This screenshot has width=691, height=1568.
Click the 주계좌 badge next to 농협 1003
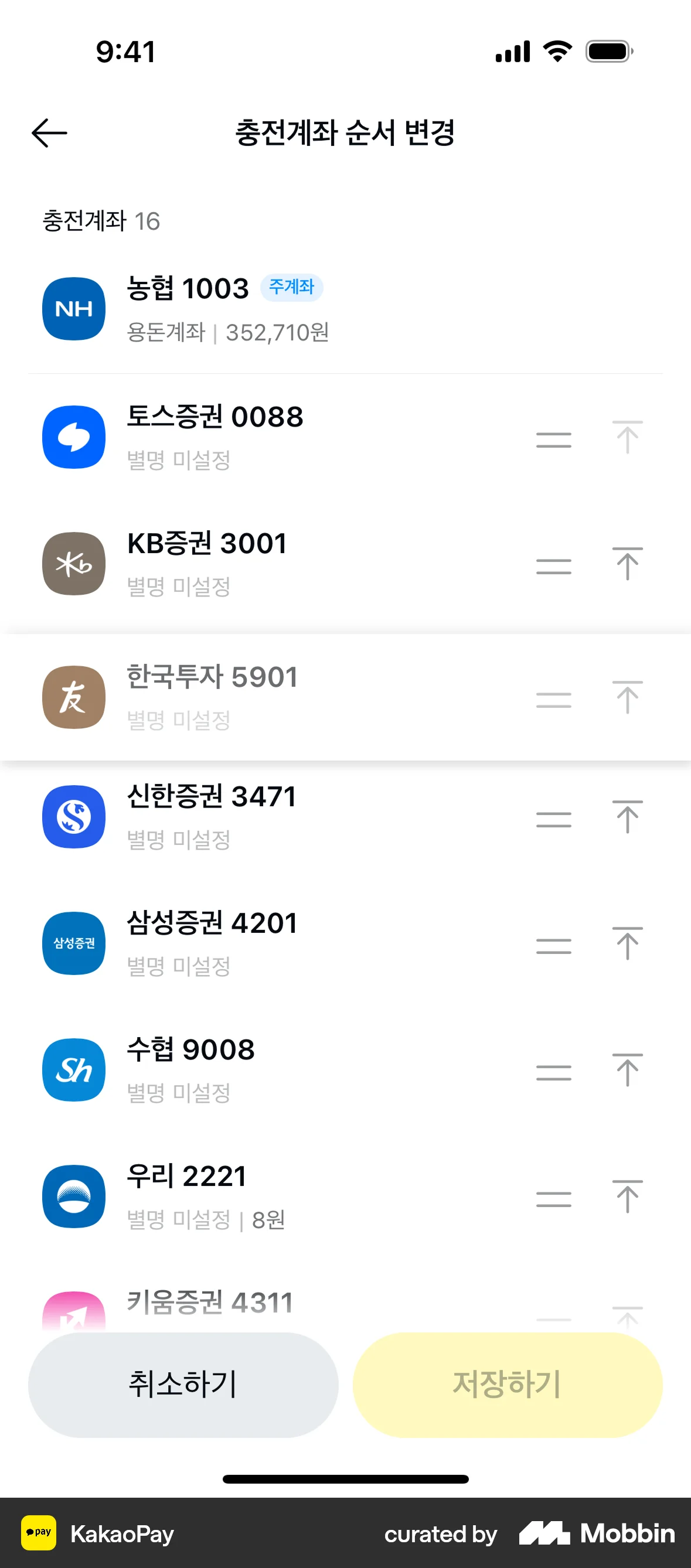point(292,287)
